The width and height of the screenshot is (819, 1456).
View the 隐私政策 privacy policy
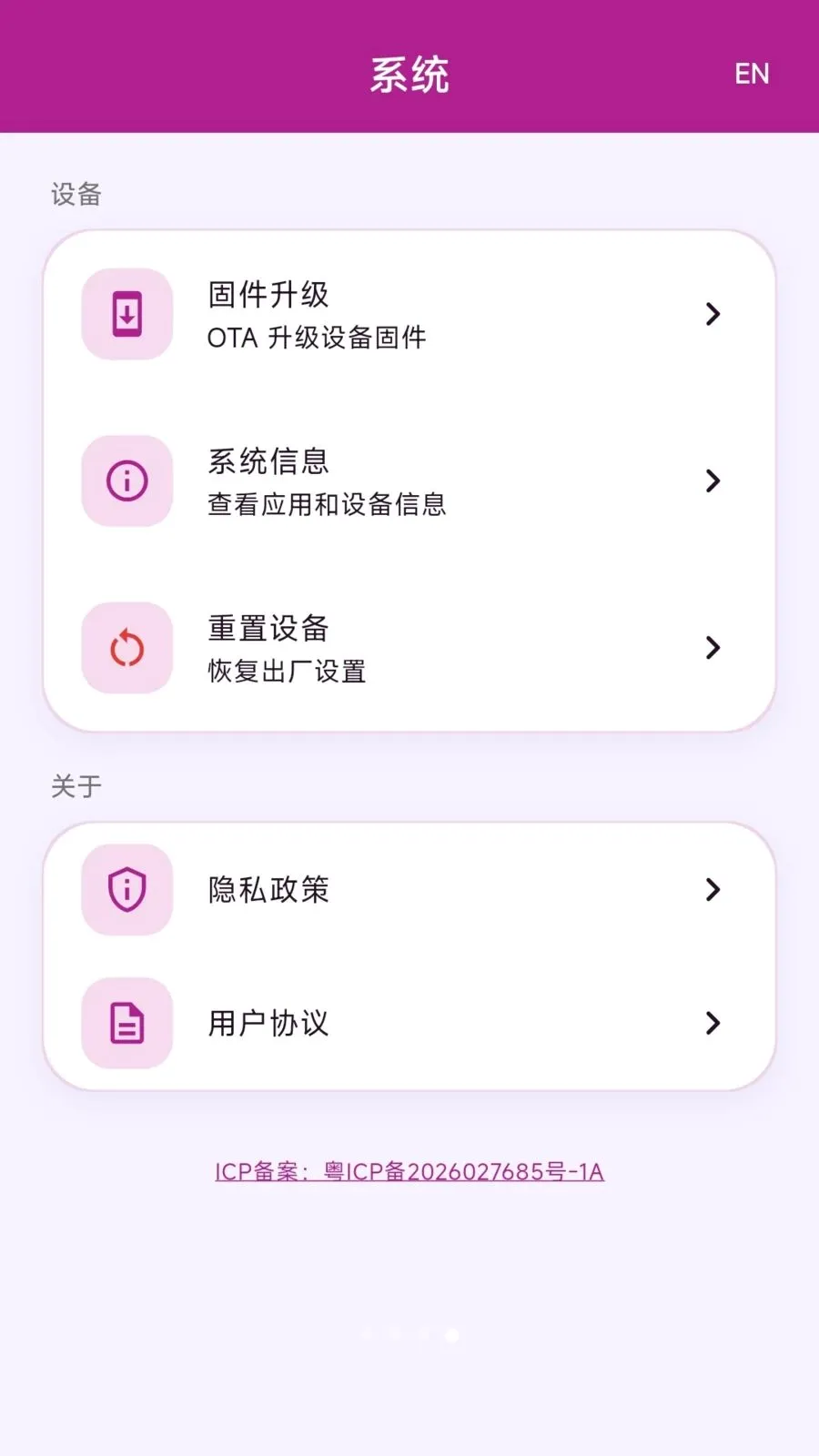[x=409, y=889]
